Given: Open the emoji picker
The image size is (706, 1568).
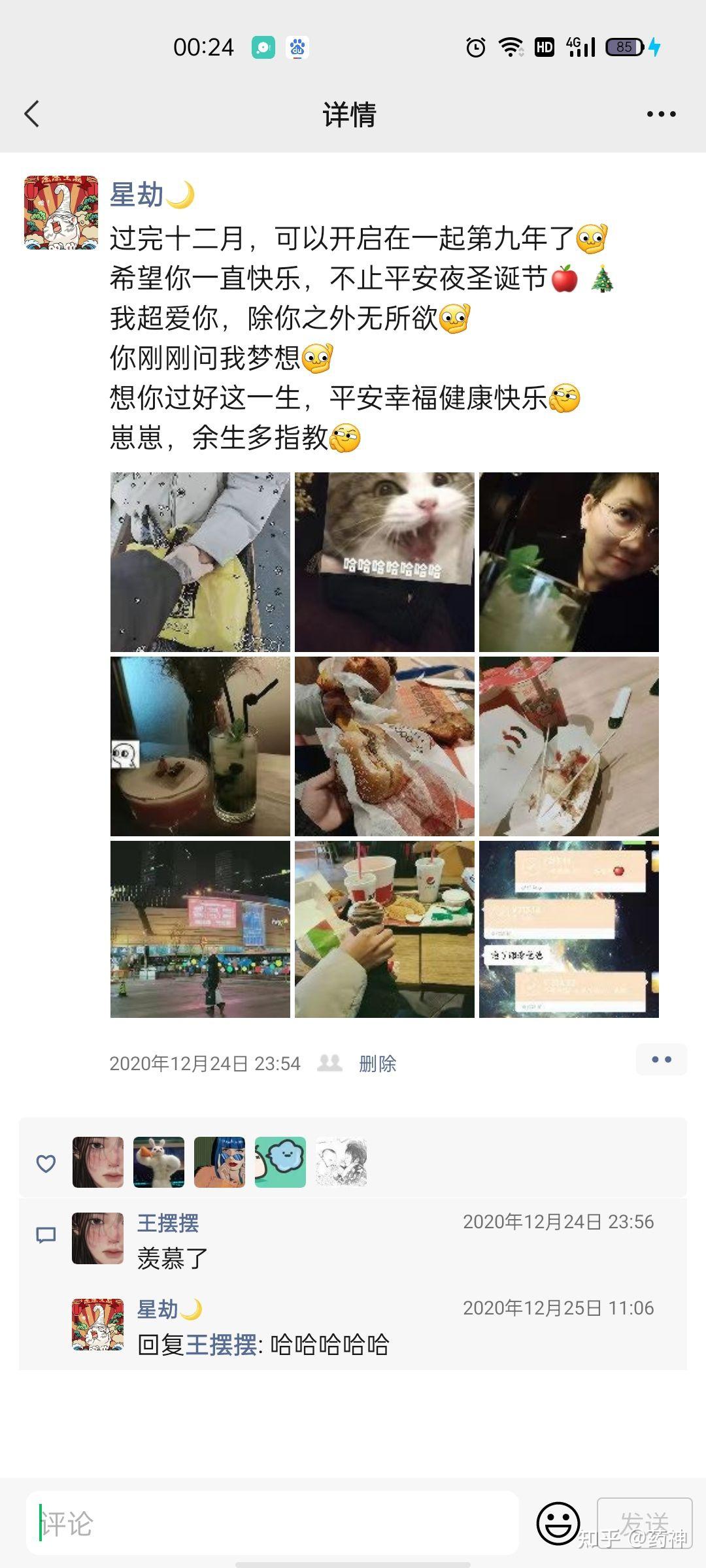Looking at the screenshot, I should click(558, 1524).
